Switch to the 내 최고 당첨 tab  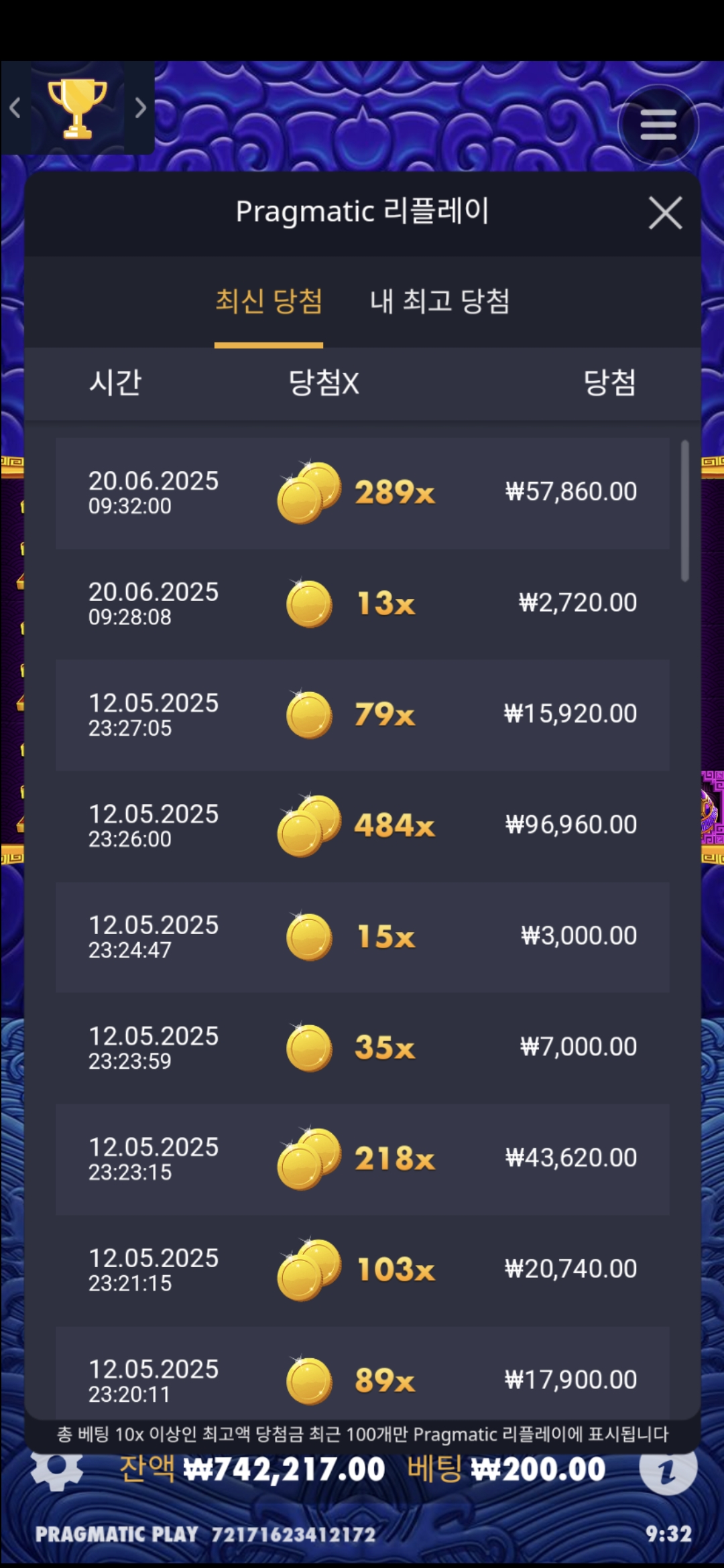pos(439,301)
